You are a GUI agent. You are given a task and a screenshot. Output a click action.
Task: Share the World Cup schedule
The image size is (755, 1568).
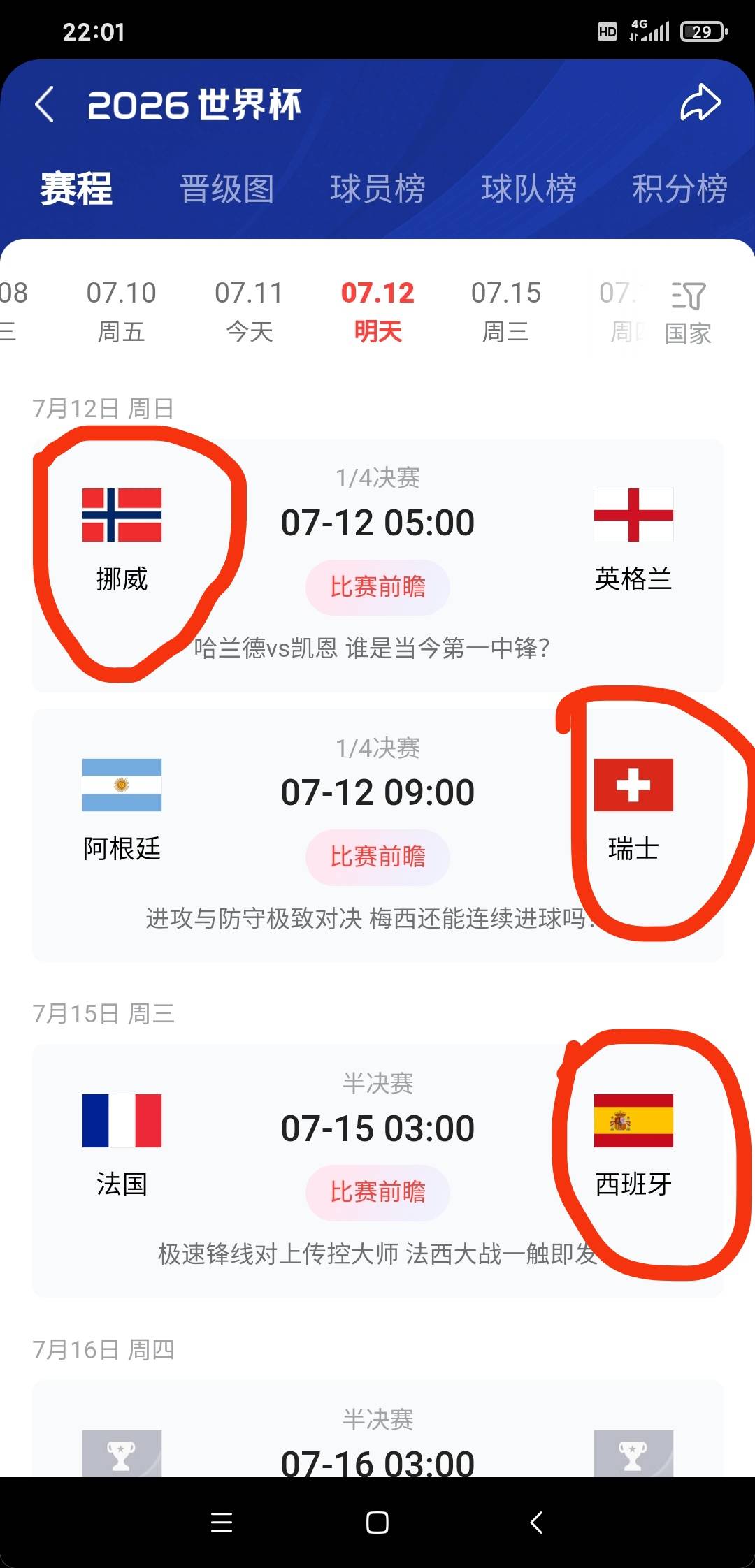tap(700, 103)
